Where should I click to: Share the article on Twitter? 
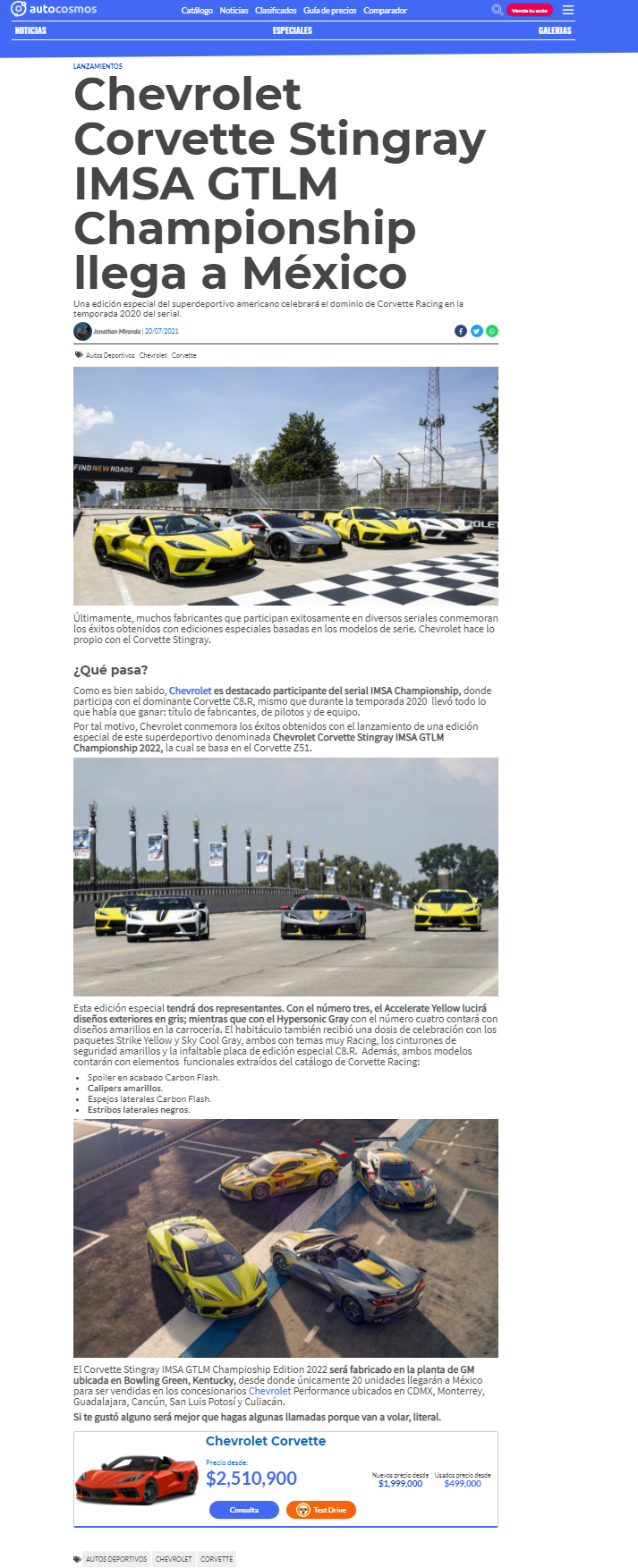pos(477,331)
